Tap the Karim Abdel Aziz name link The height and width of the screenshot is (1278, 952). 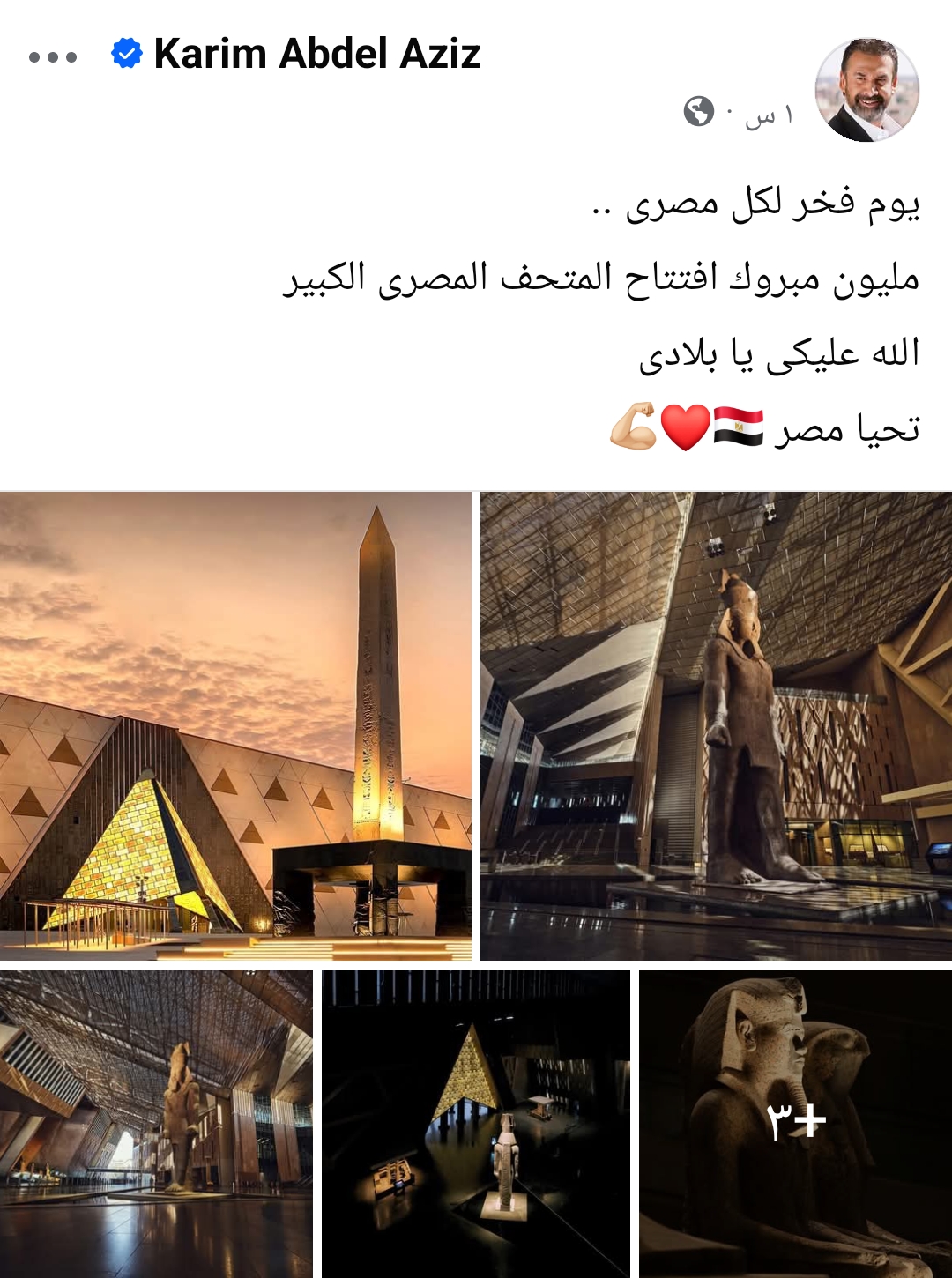click(316, 54)
